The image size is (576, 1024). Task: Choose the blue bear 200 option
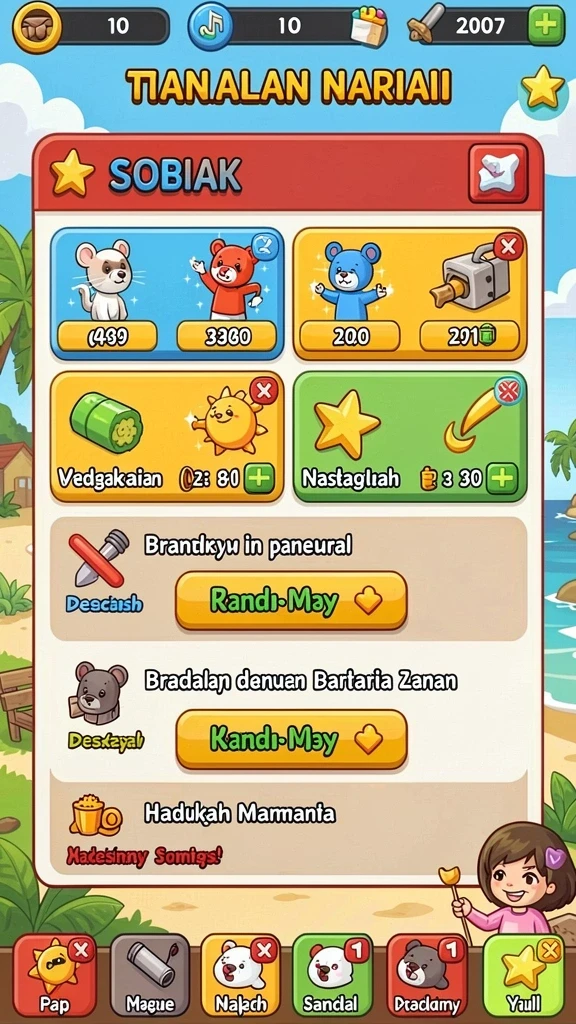(351, 336)
